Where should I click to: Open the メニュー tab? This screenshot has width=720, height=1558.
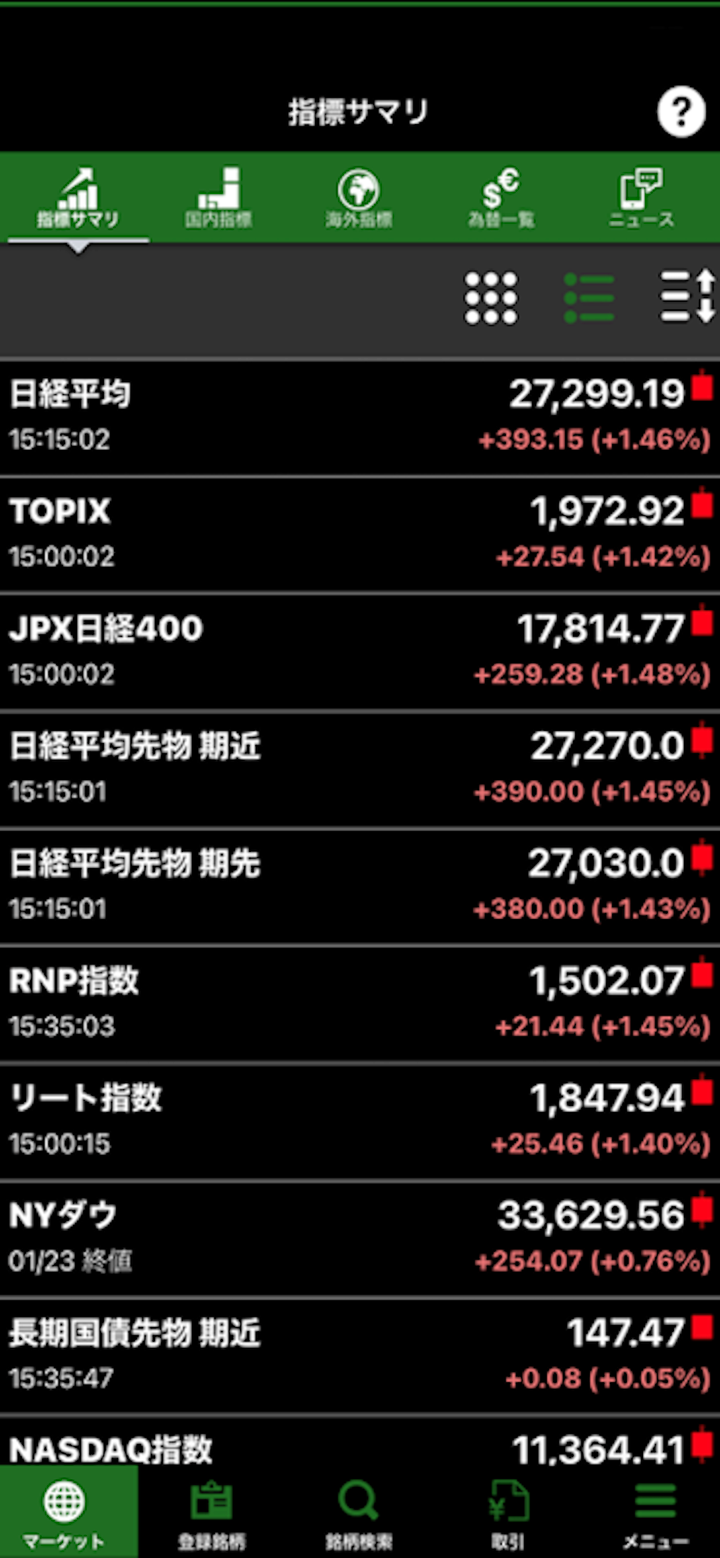[x=655, y=1512]
